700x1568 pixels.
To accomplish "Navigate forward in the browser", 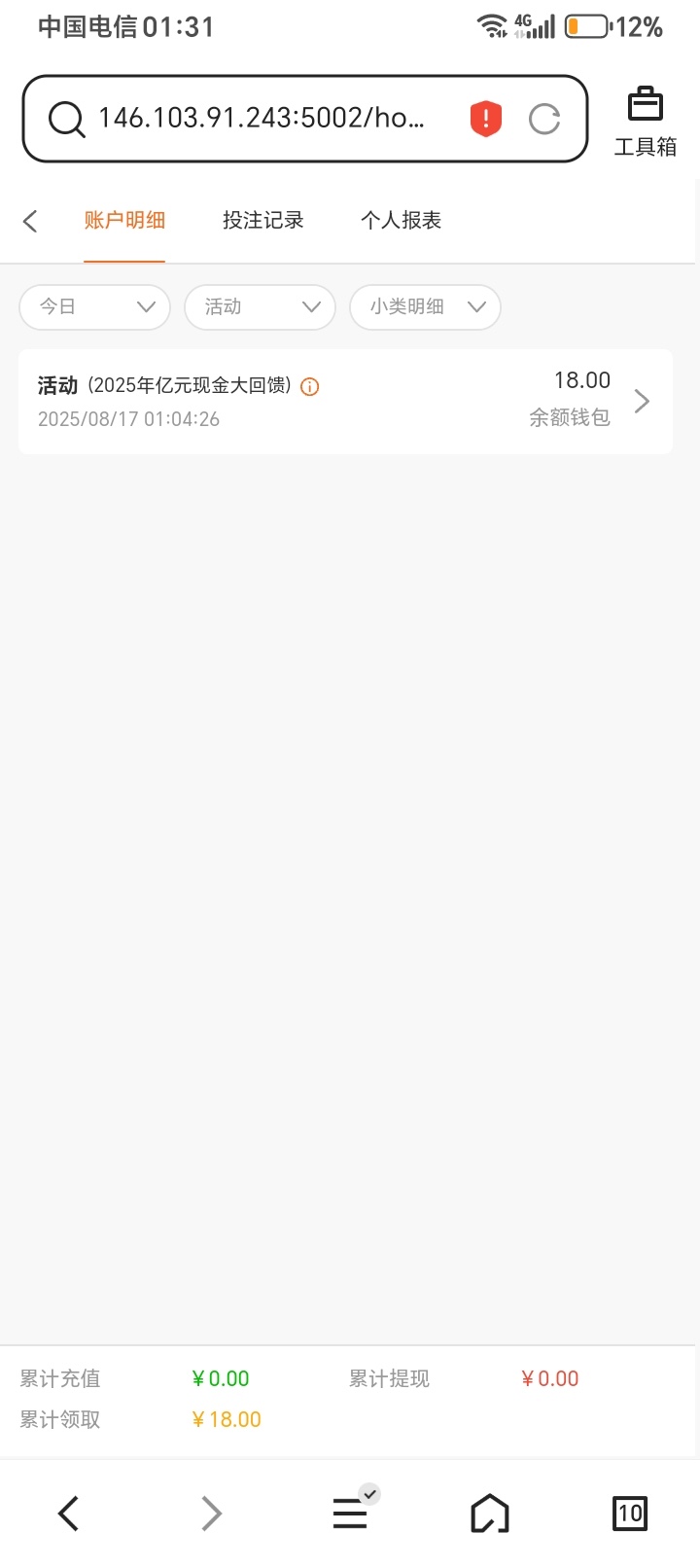I will pyautogui.click(x=210, y=1514).
